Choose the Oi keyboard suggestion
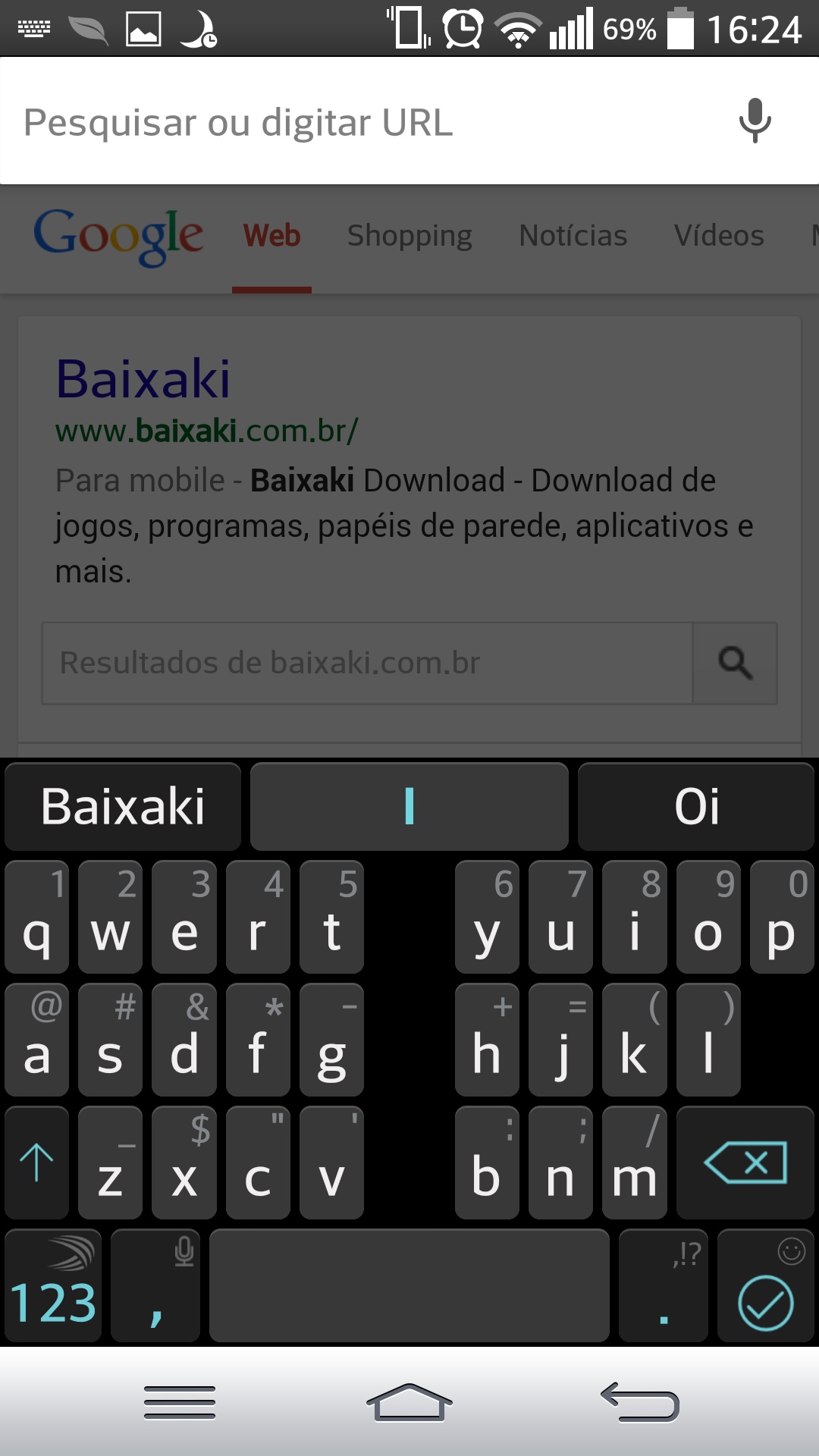Image resolution: width=819 pixels, height=1456 pixels. click(x=695, y=806)
